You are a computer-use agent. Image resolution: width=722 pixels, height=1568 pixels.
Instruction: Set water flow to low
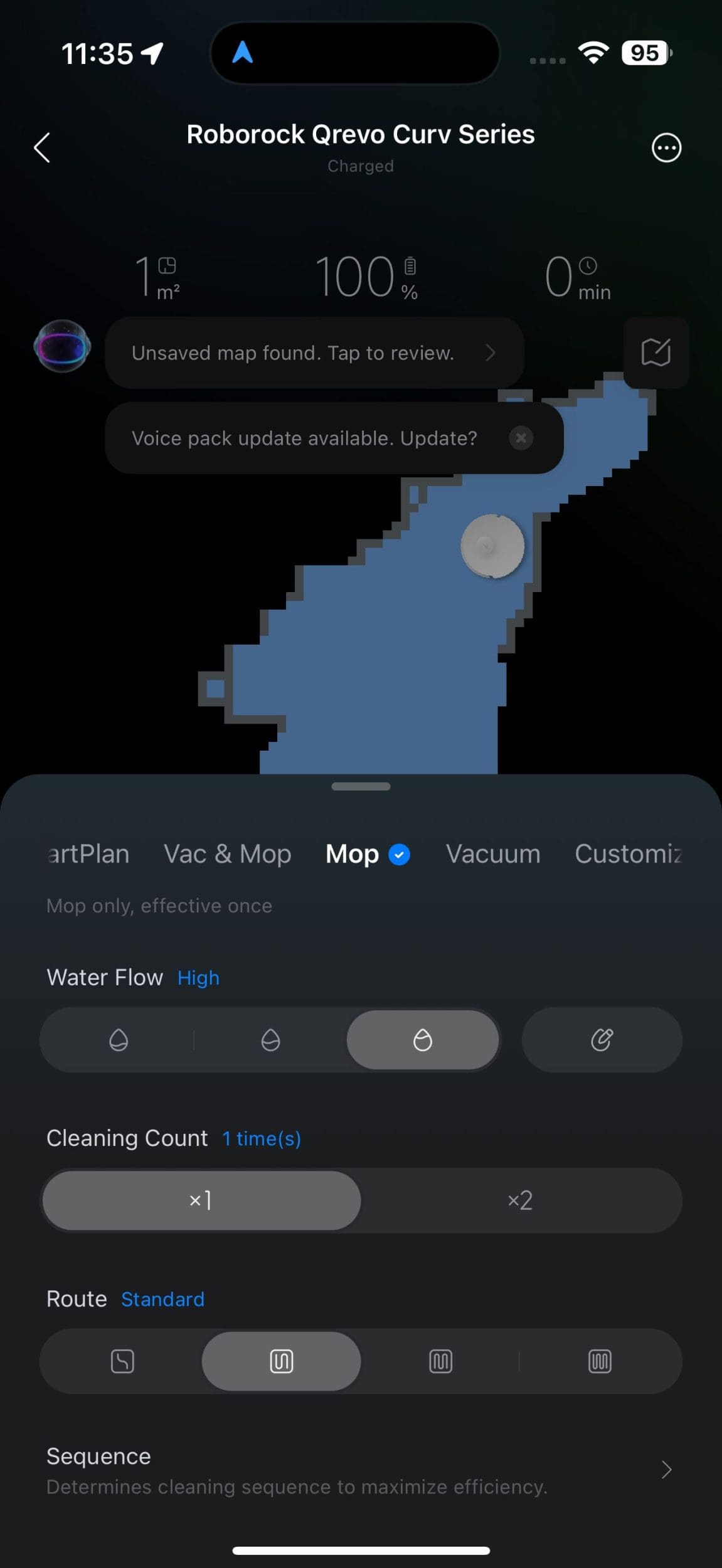tap(119, 1040)
